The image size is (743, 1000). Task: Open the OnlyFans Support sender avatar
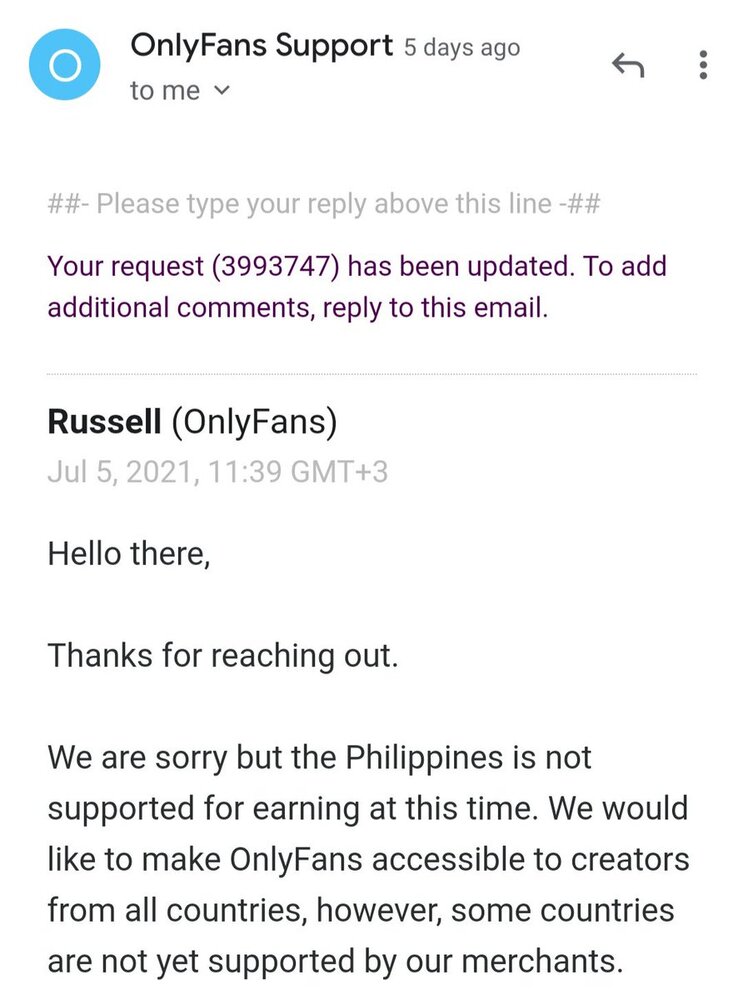click(x=65, y=65)
